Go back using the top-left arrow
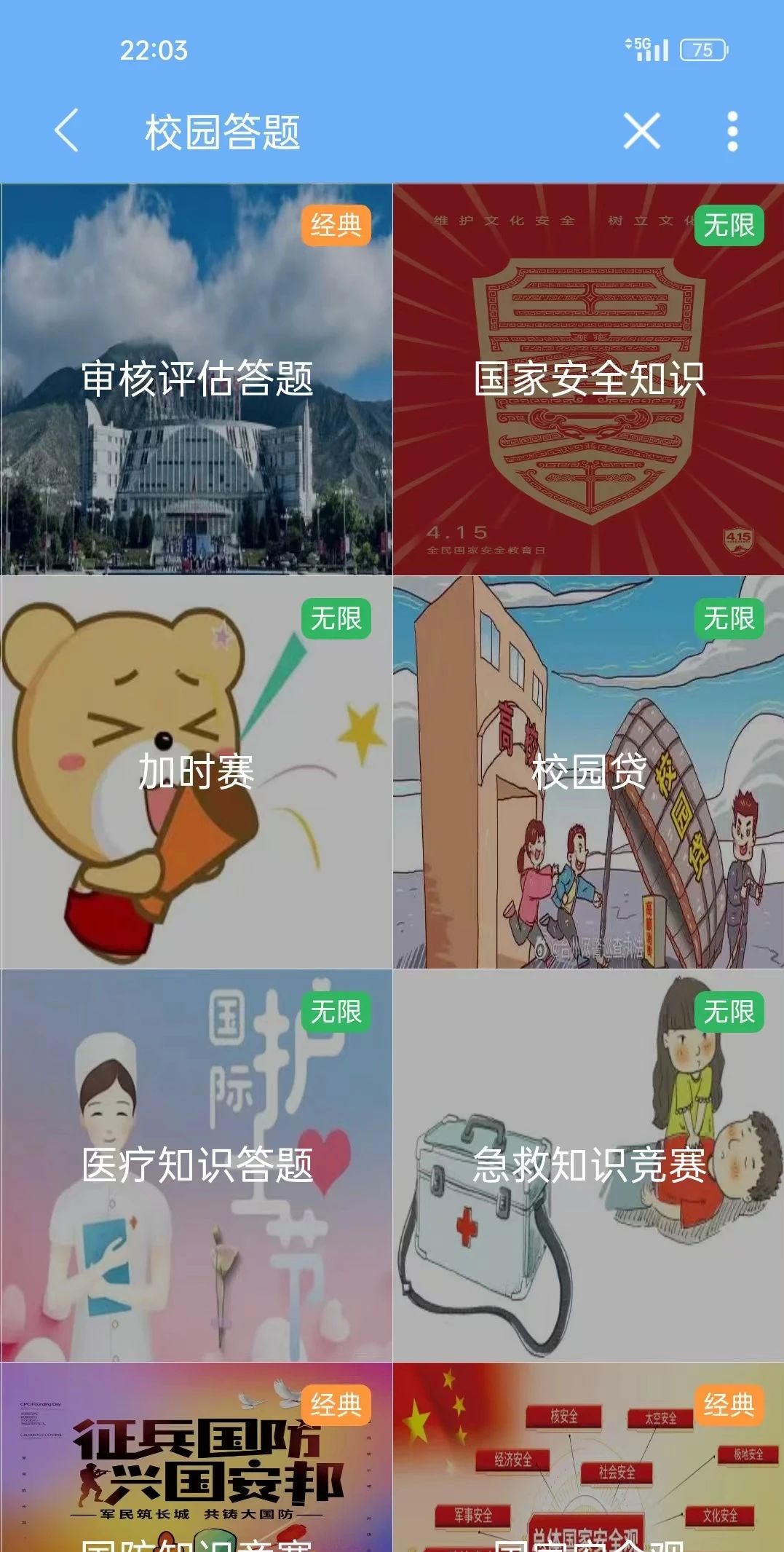The height and width of the screenshot is (1552, 784). pyautogui.click(x=66, y=131)
